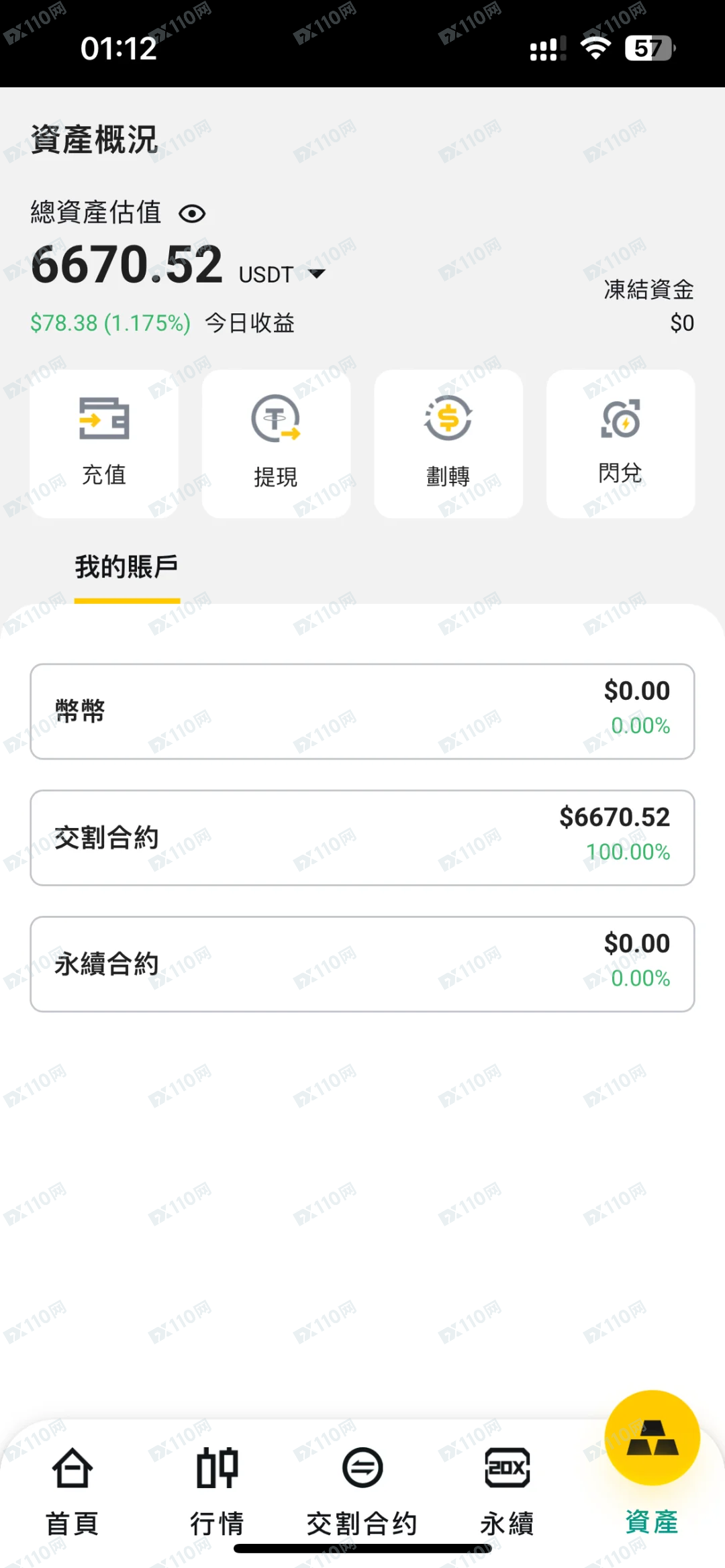Image resolution: width=725 pixels, height=1568 pixels.
Task: Open the 劃轉 transfer option
Action: coord(448,443)
